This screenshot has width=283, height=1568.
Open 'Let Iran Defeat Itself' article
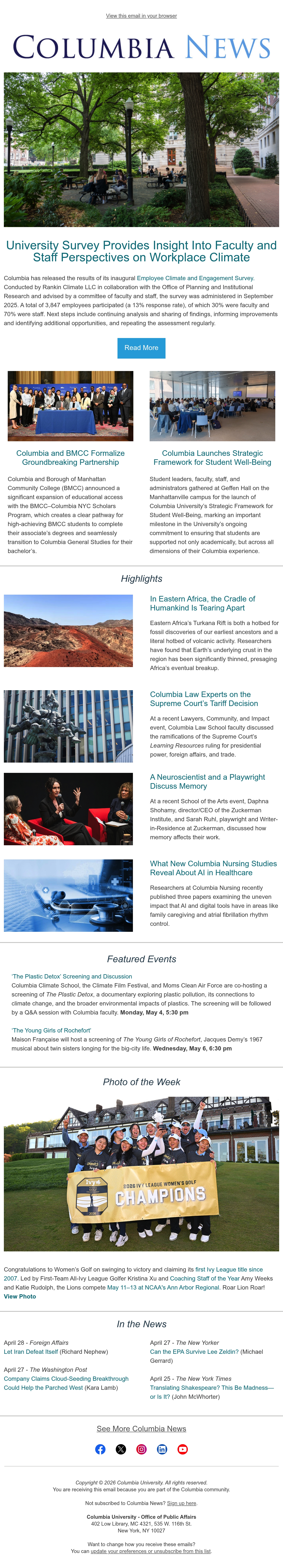coord(31,1351)
